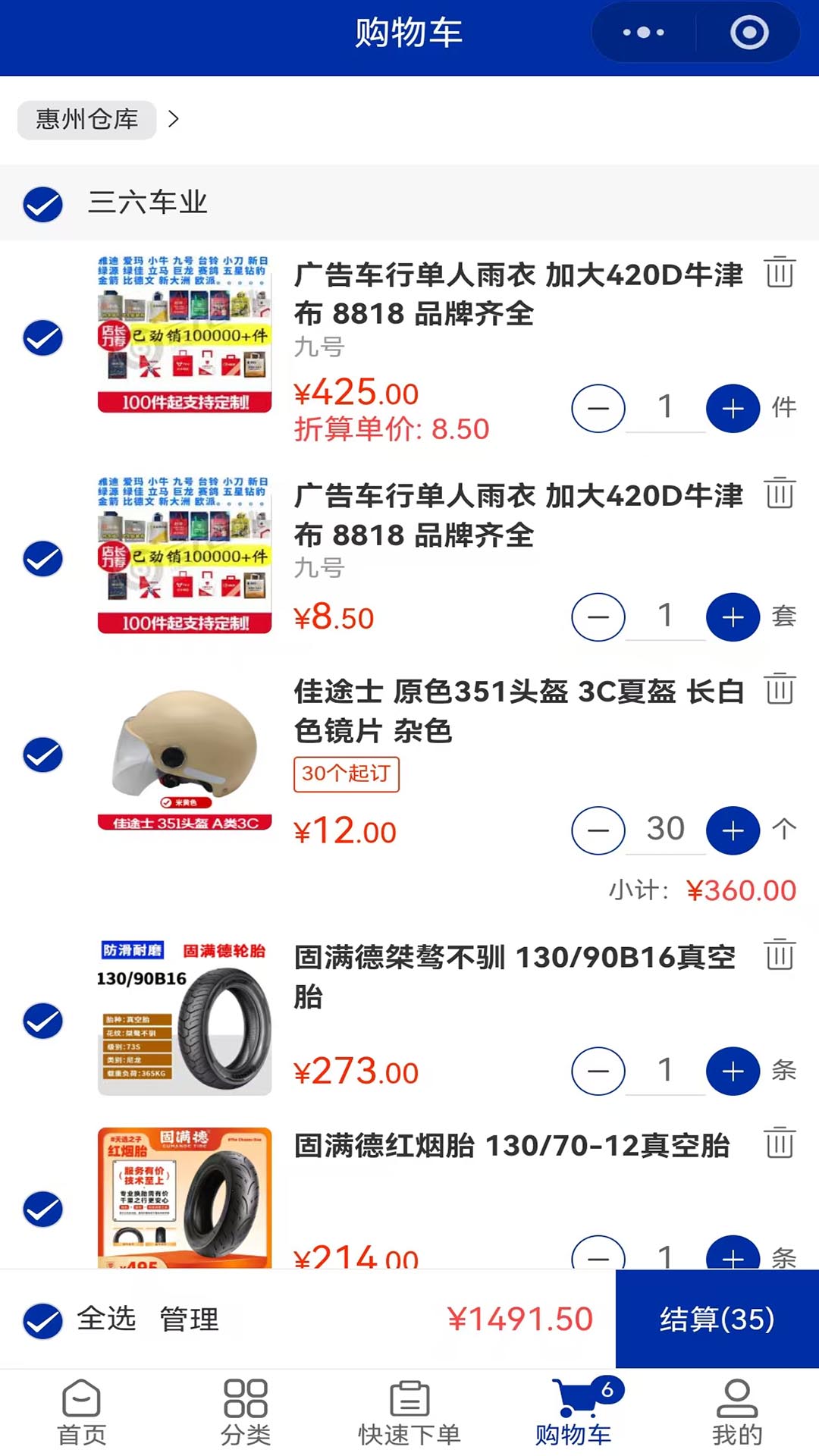Image resolution: width=819 pixels, height=1456 pixels.
Task: Delete the 佳途士 351 helmet item
Action: [x=780, y=694]
